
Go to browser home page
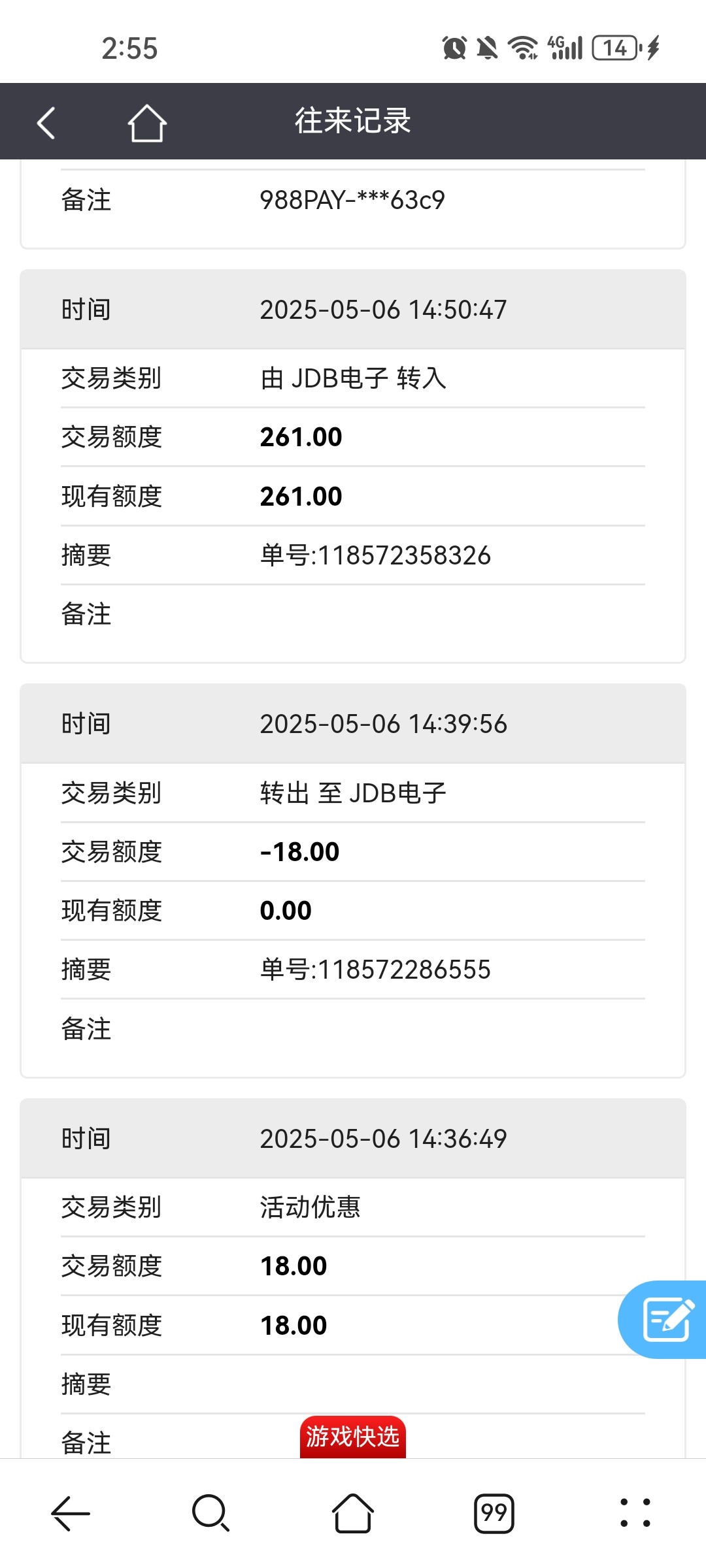pos(353,1513)
